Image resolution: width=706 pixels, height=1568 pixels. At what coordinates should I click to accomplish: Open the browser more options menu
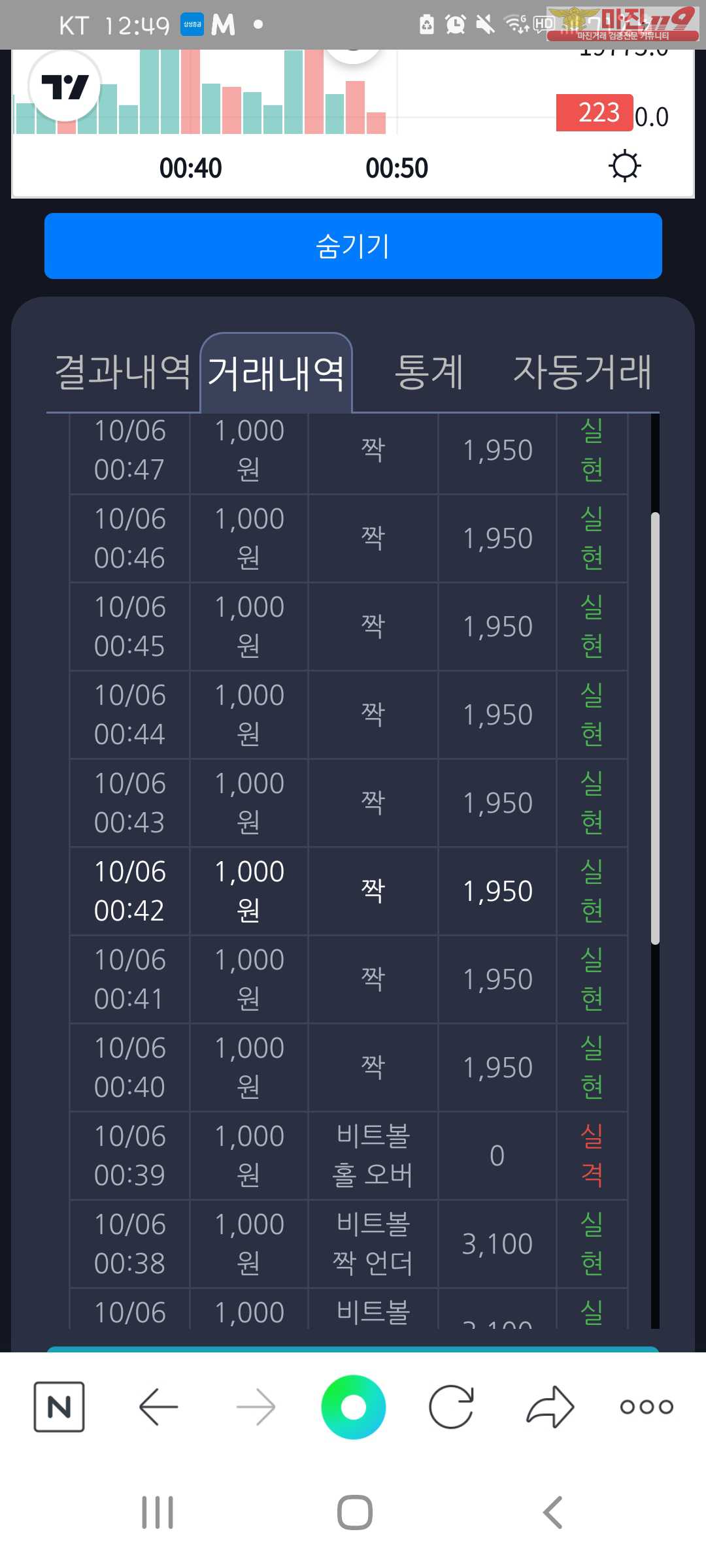point(647,1407)
